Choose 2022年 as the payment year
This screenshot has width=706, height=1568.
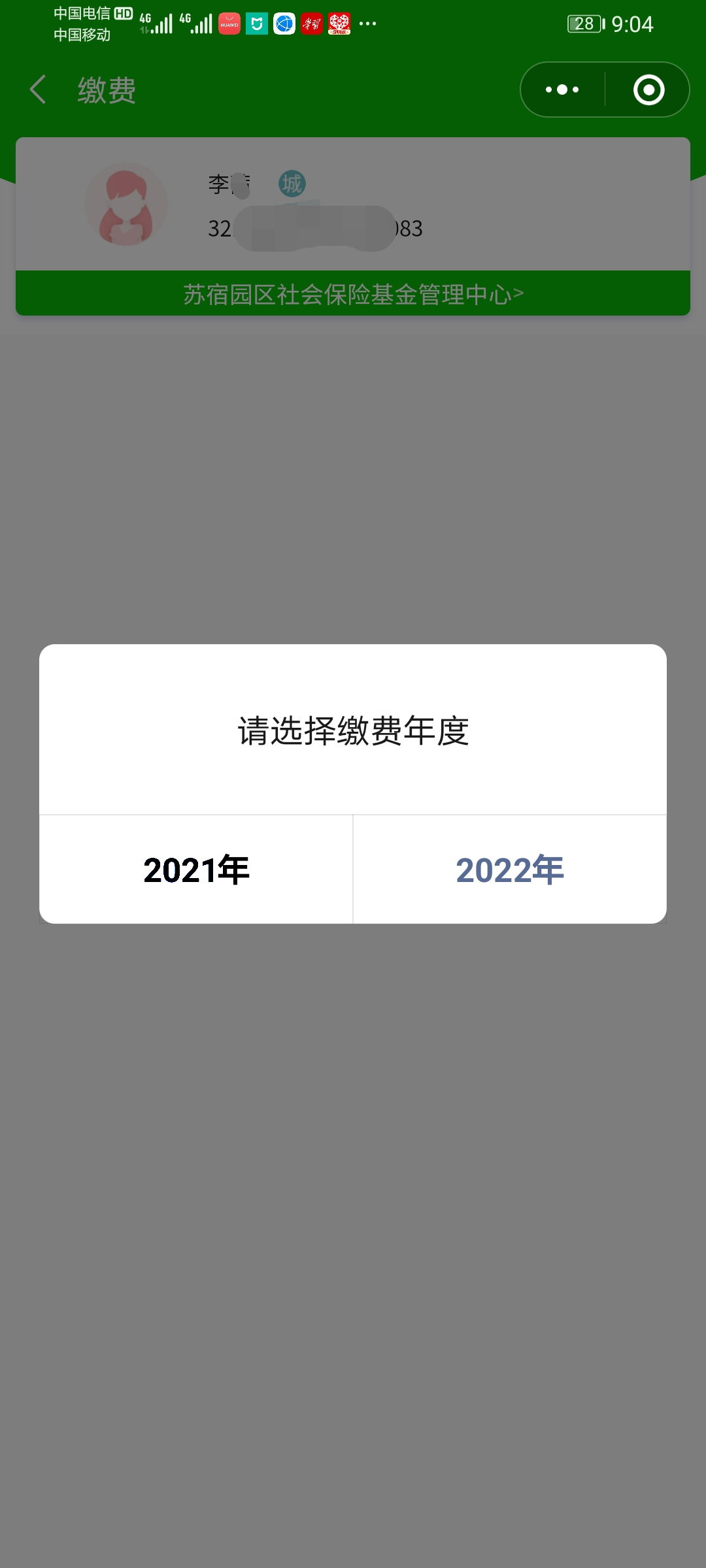(x=510, y=870)
